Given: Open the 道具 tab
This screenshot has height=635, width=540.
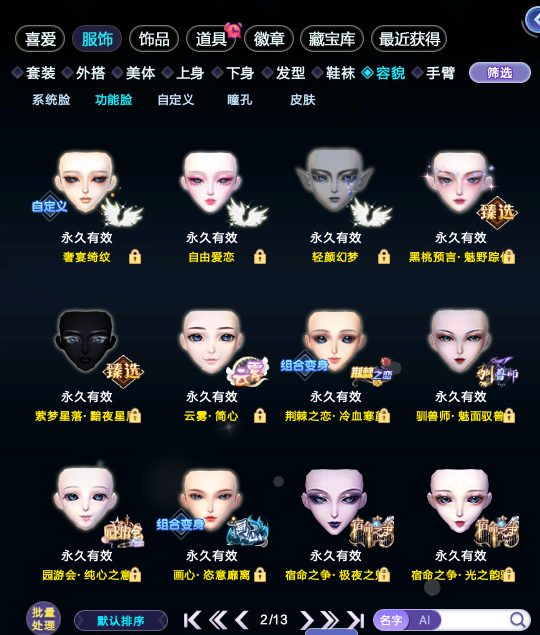Looking at the screenshot, I should tap(211, 39).
